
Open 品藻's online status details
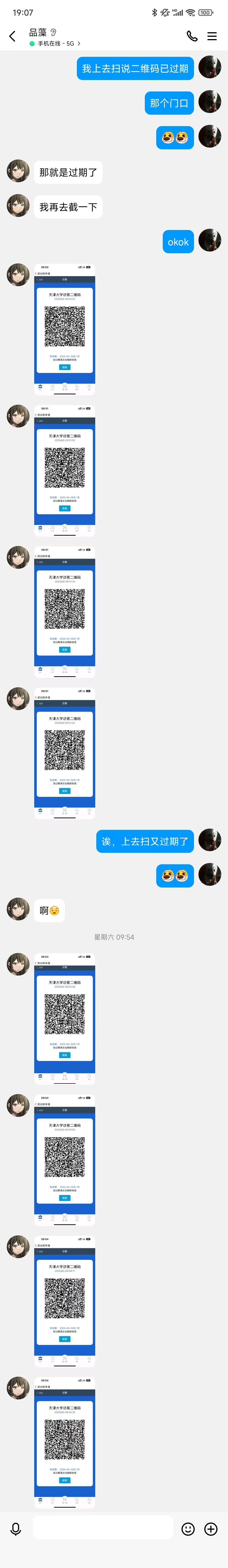coord(56,44)
